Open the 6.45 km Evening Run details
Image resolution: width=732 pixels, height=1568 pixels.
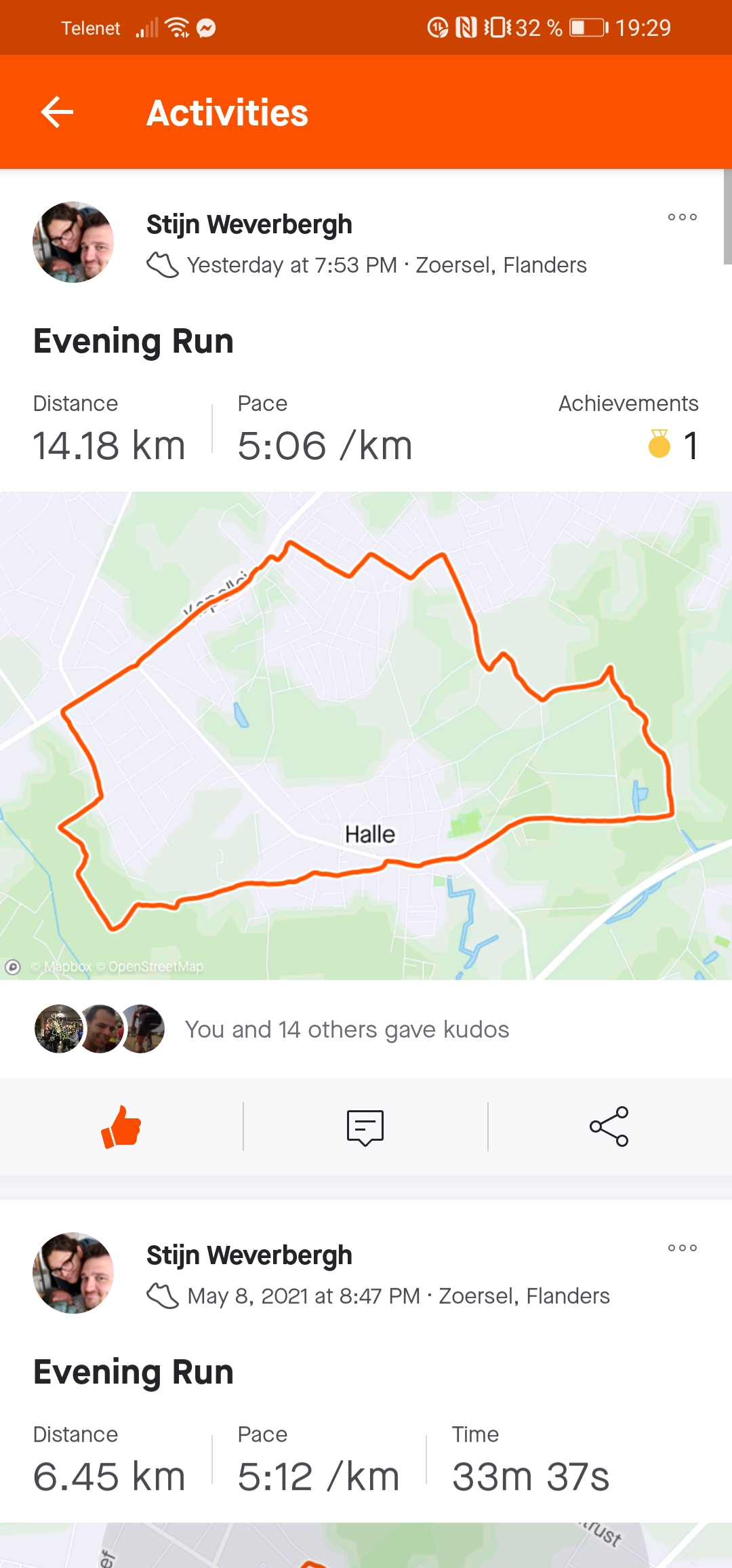(134, 1372)
